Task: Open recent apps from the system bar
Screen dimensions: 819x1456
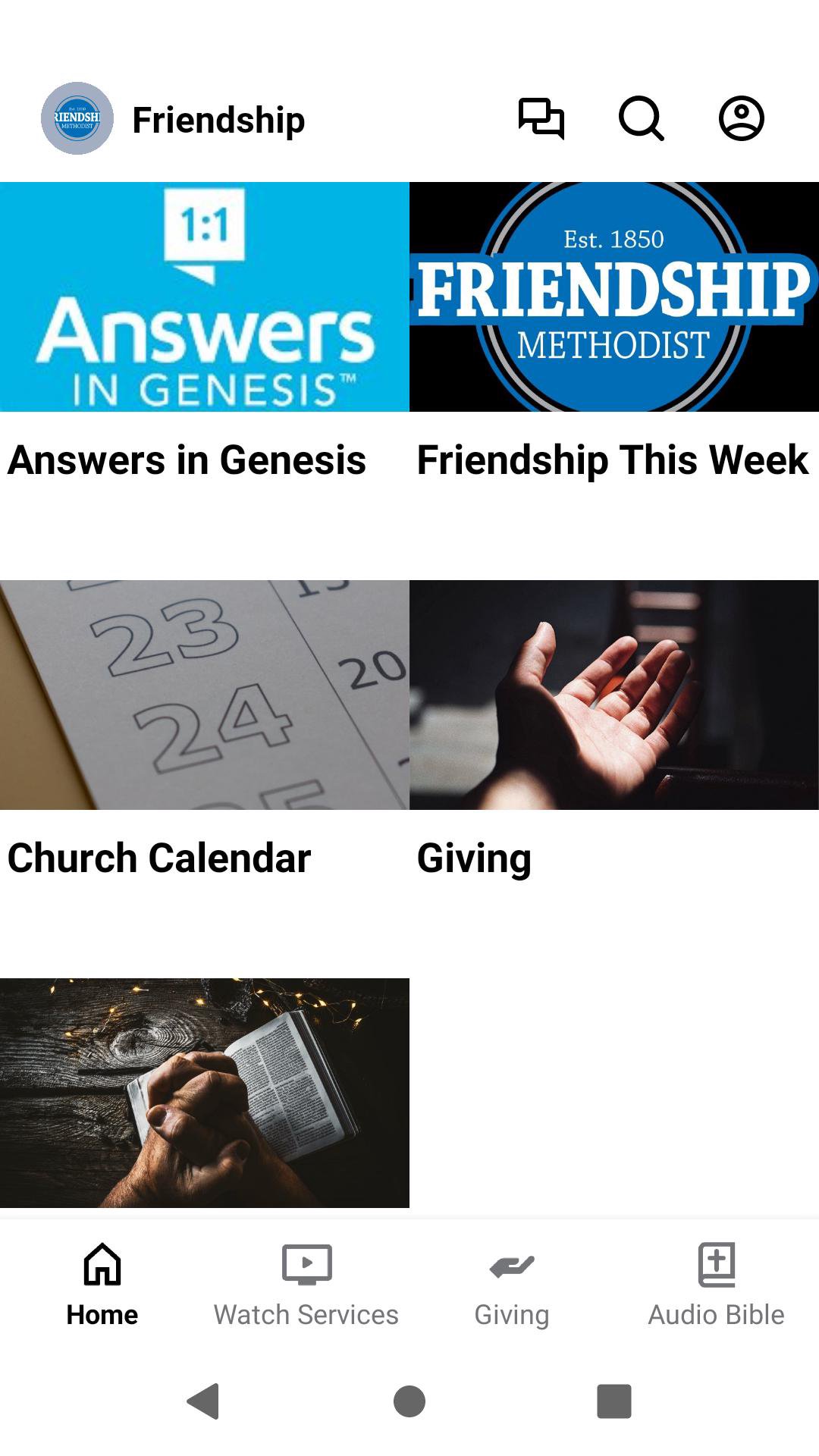Action: pyautogui.click(x=614, y=1401)
